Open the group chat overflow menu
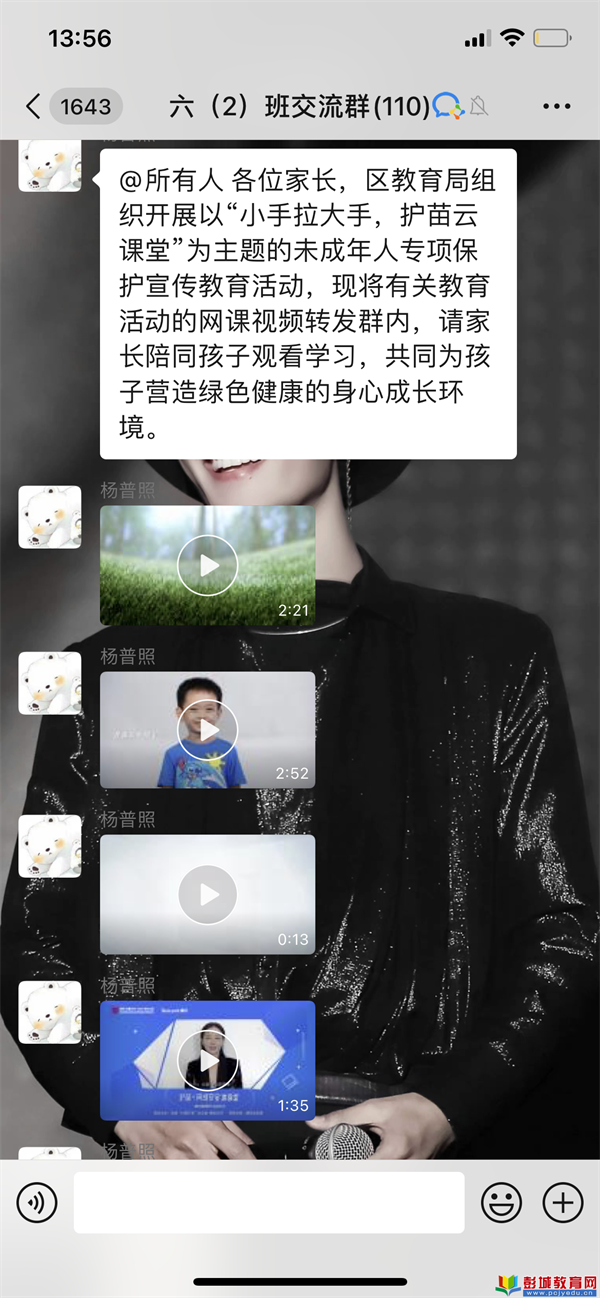 (556, 106)
